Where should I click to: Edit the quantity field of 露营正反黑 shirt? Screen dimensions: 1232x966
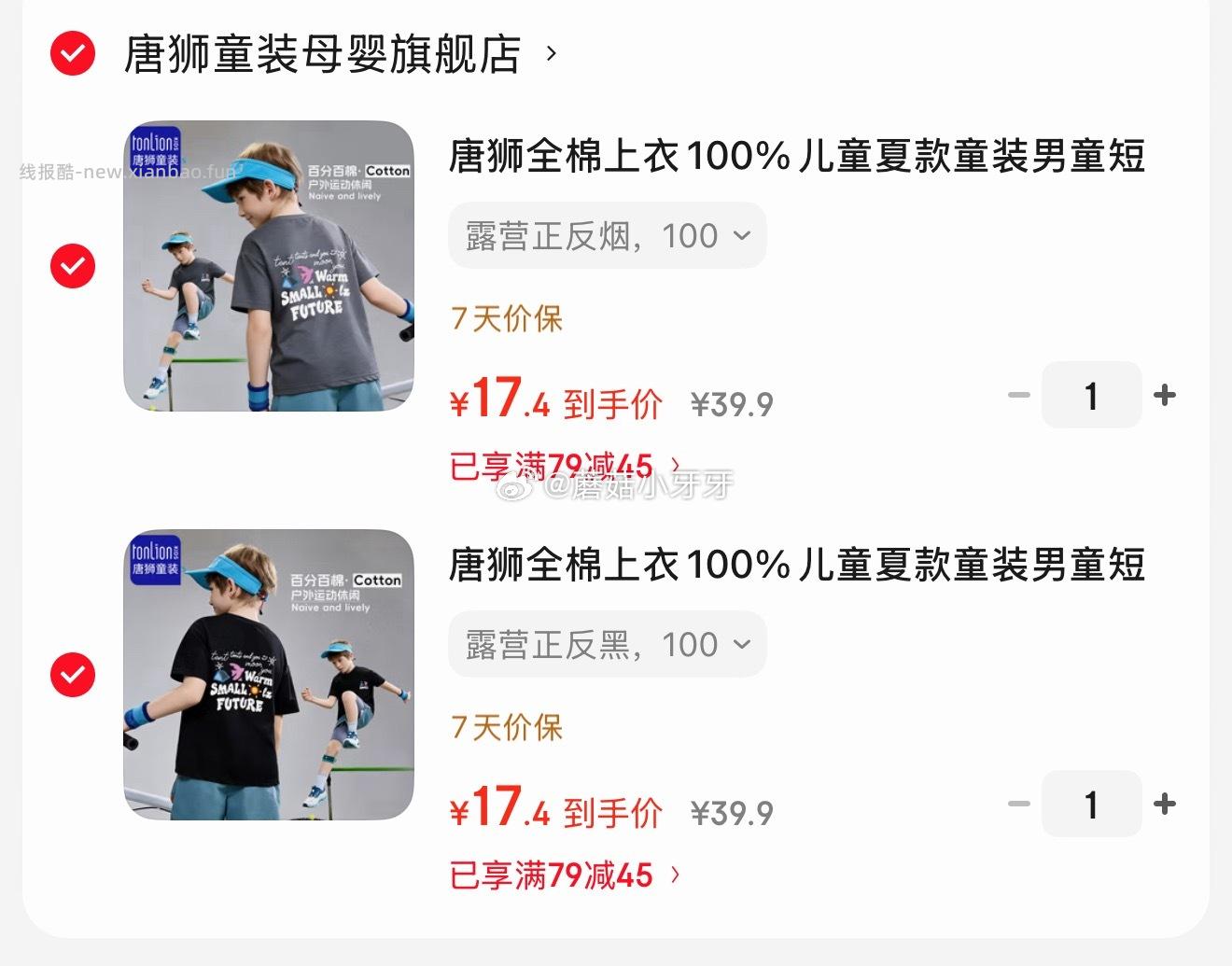1091,804
